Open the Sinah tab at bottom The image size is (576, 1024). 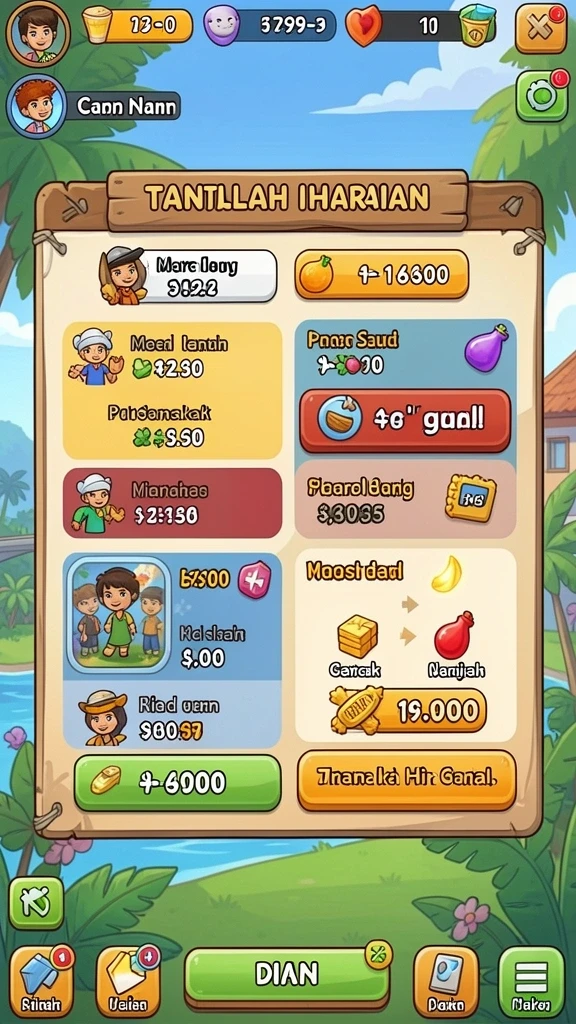click(41, 980)
